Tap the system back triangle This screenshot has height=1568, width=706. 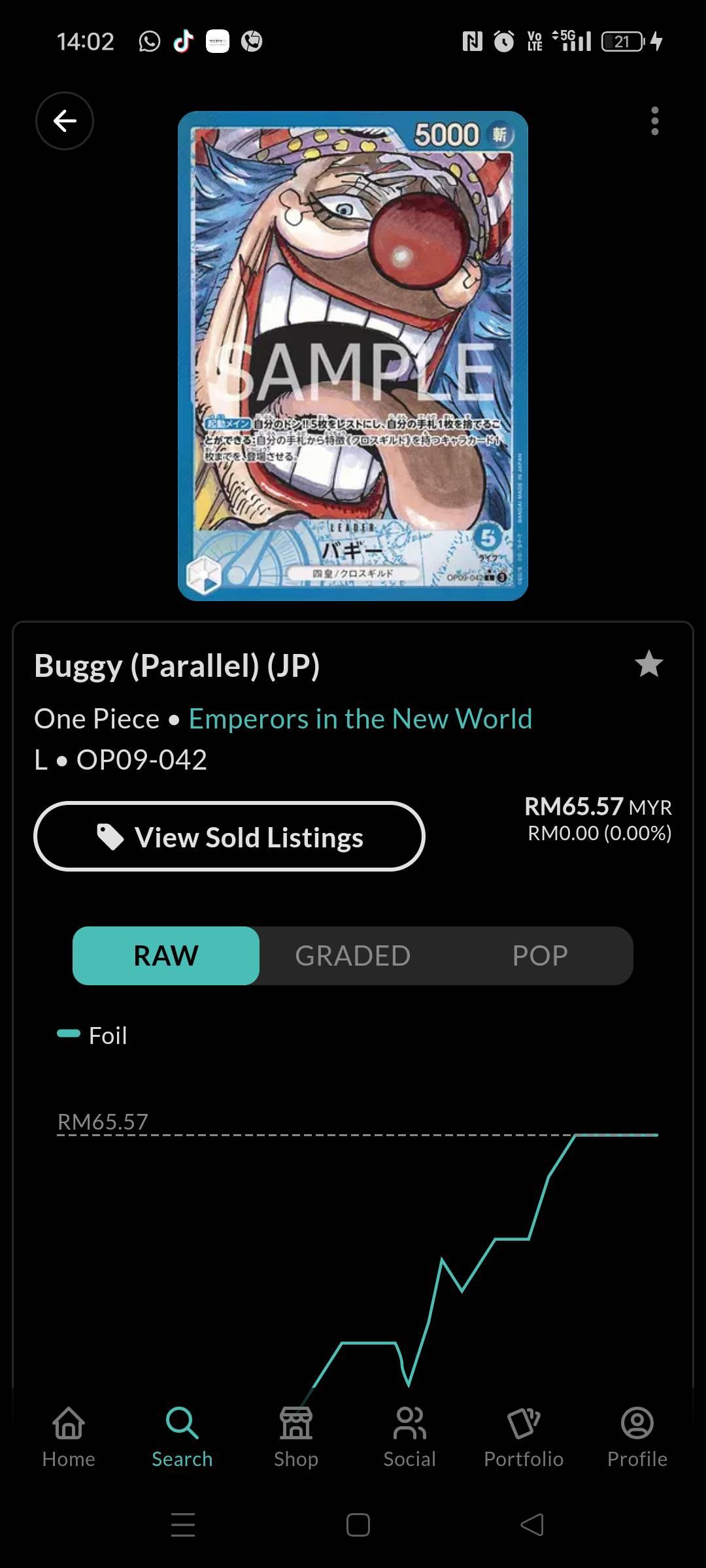click(531, 1525)
